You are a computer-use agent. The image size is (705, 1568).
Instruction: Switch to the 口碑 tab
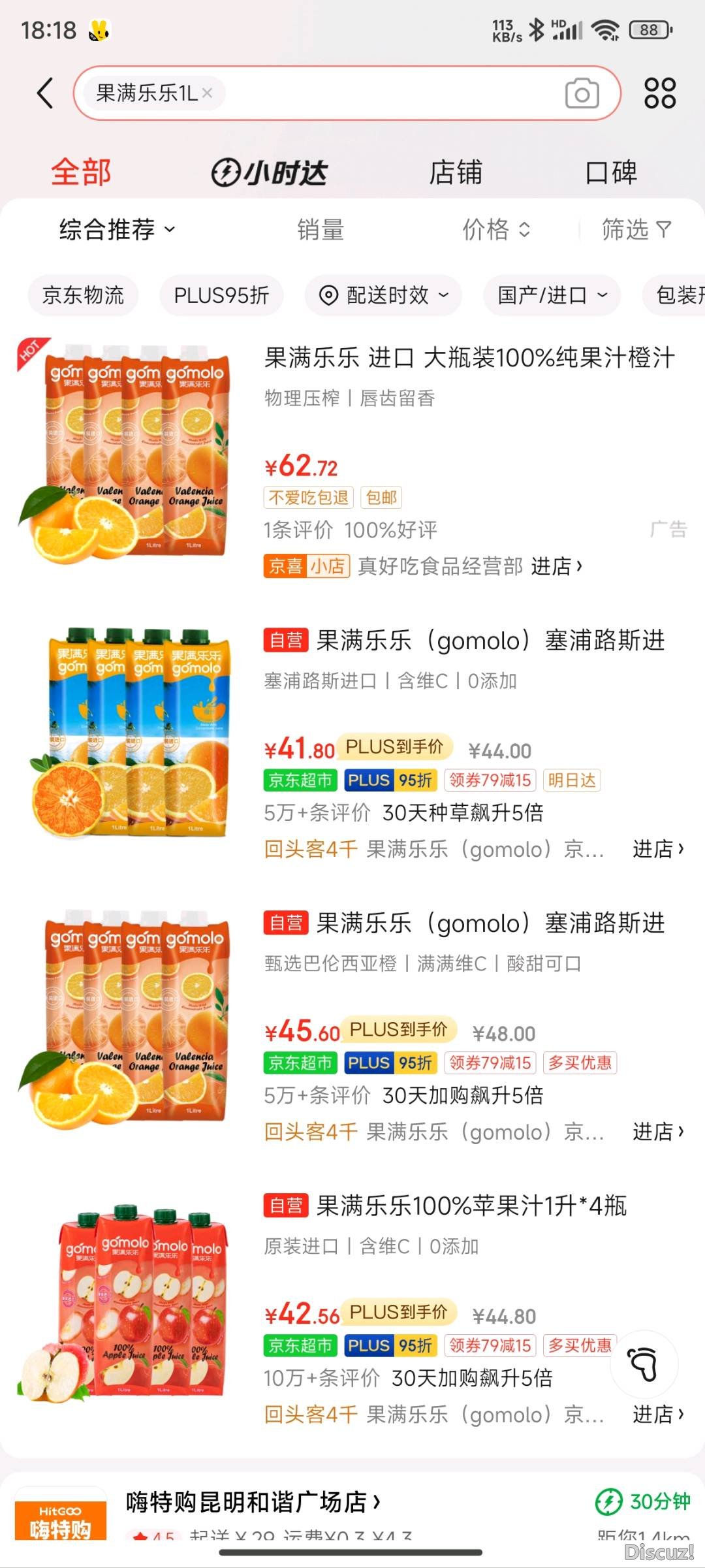[x=611, y=172]
